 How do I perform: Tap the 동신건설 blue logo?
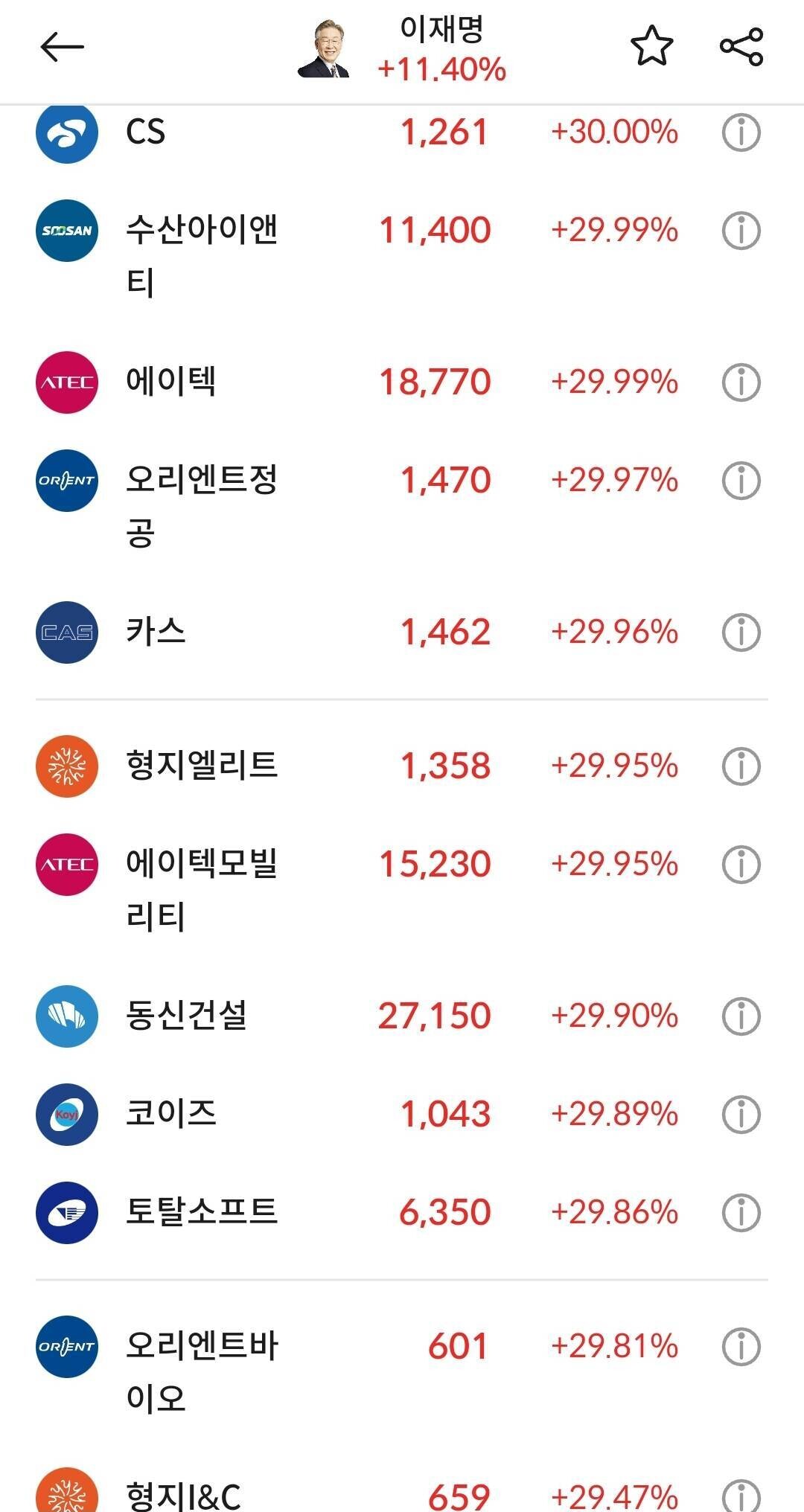tap(66, 1014)
